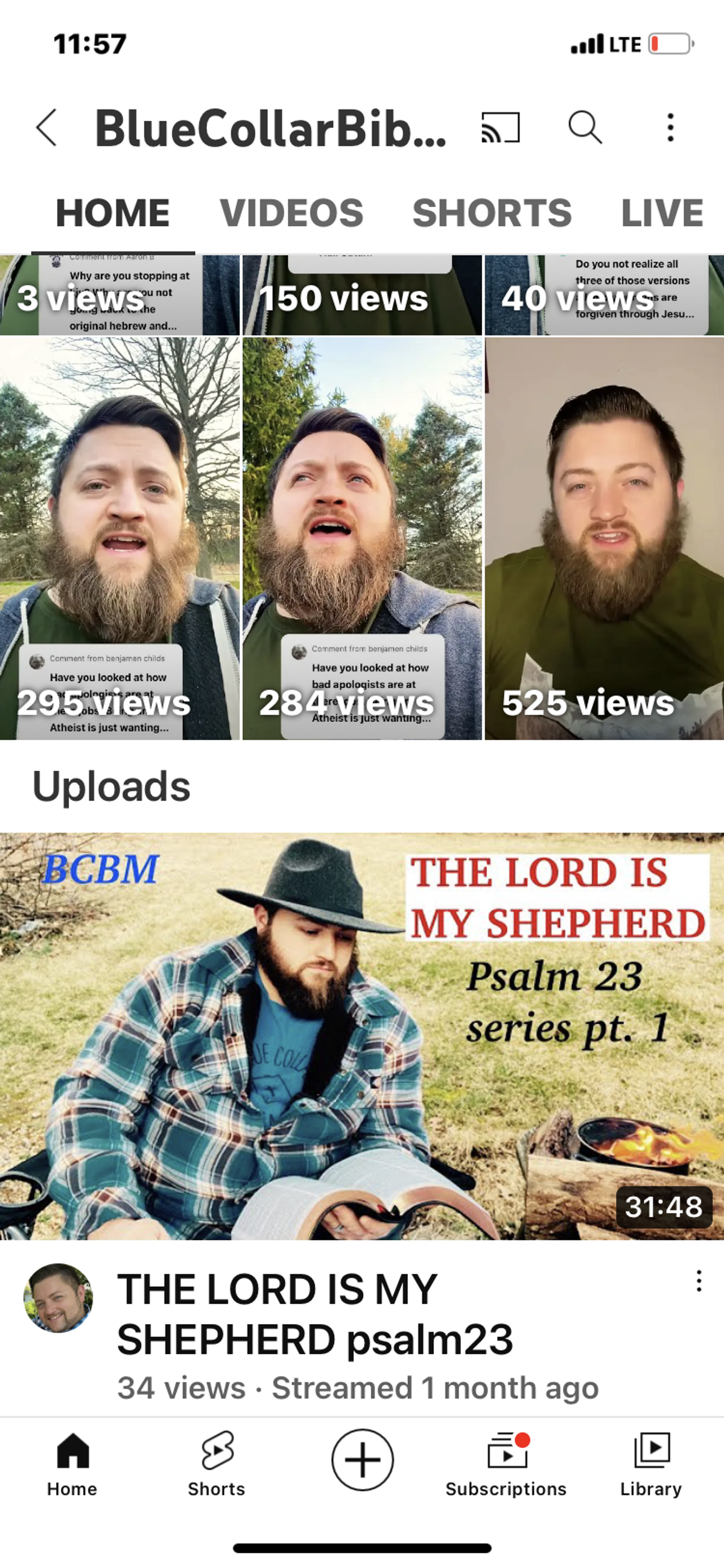Screen dimensions: 724x1568
Task: Open the channel overflow menu
Action: 670,128
